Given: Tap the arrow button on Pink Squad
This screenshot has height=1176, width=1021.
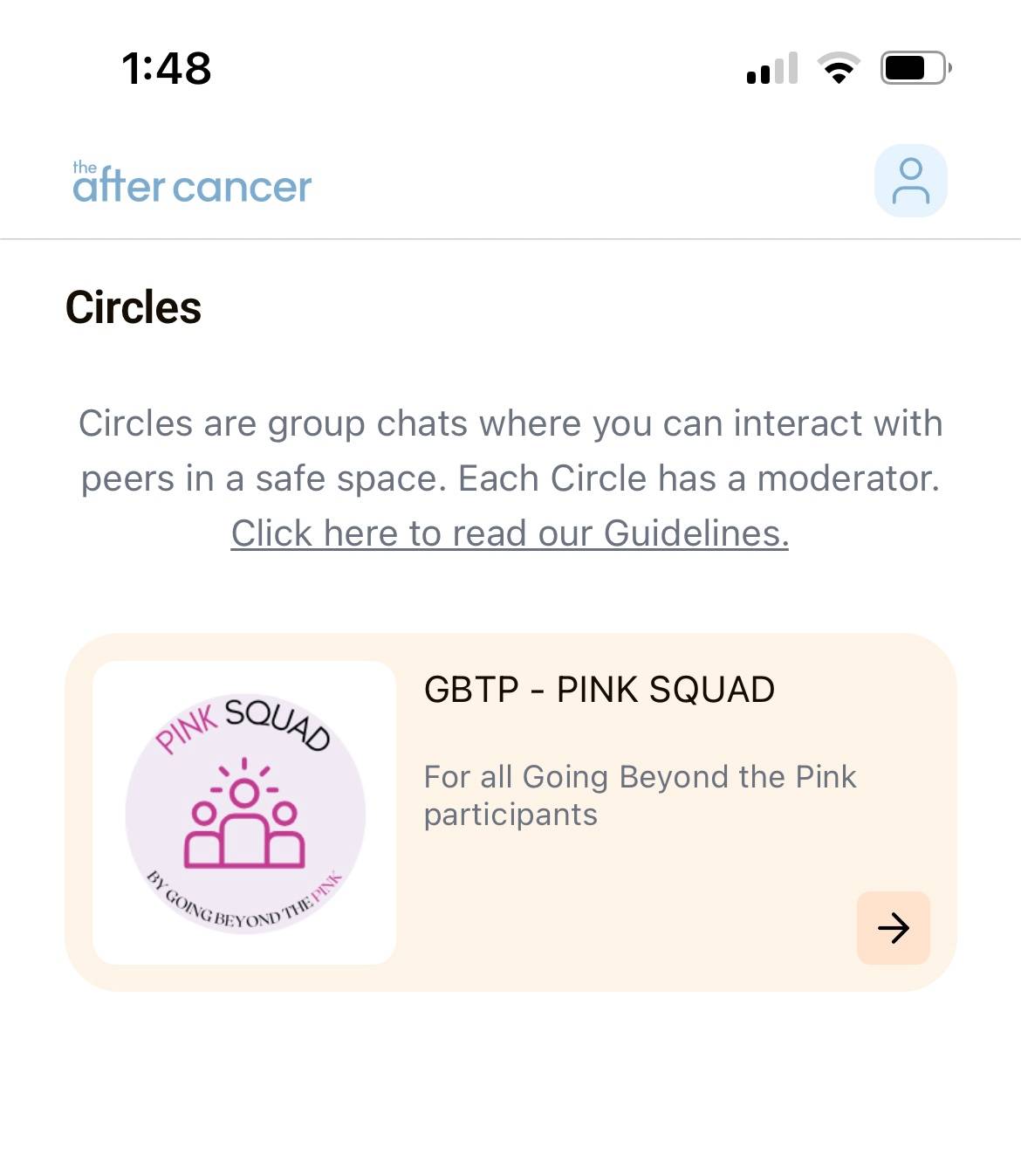Looking at the screenshot, I should (893, 927).
